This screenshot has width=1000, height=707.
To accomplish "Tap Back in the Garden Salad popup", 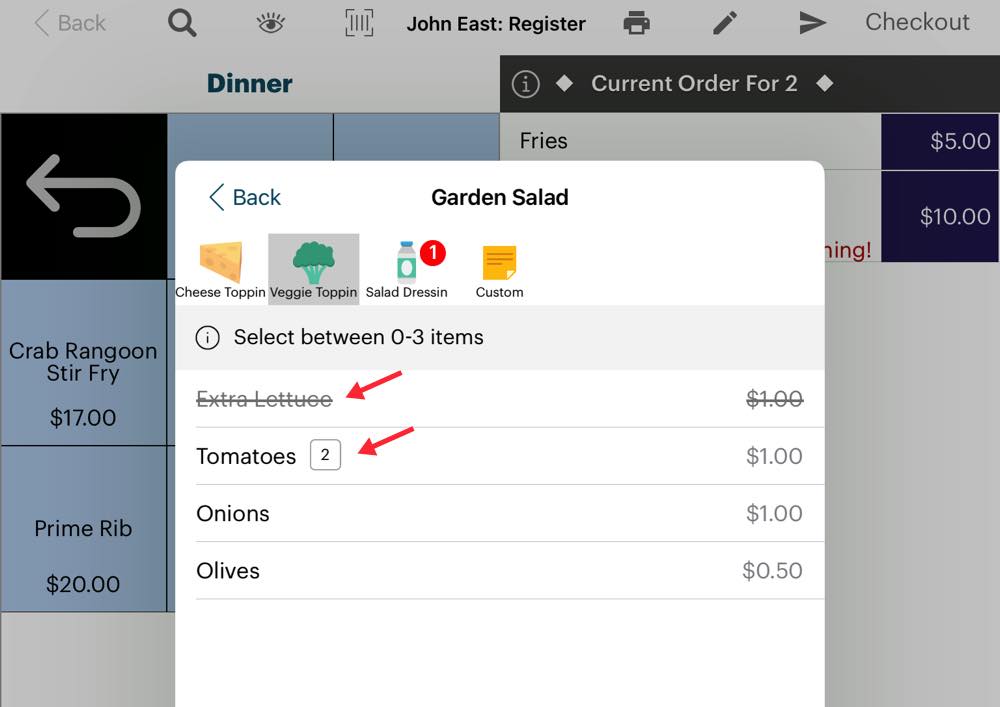I will tap(245, 198).
